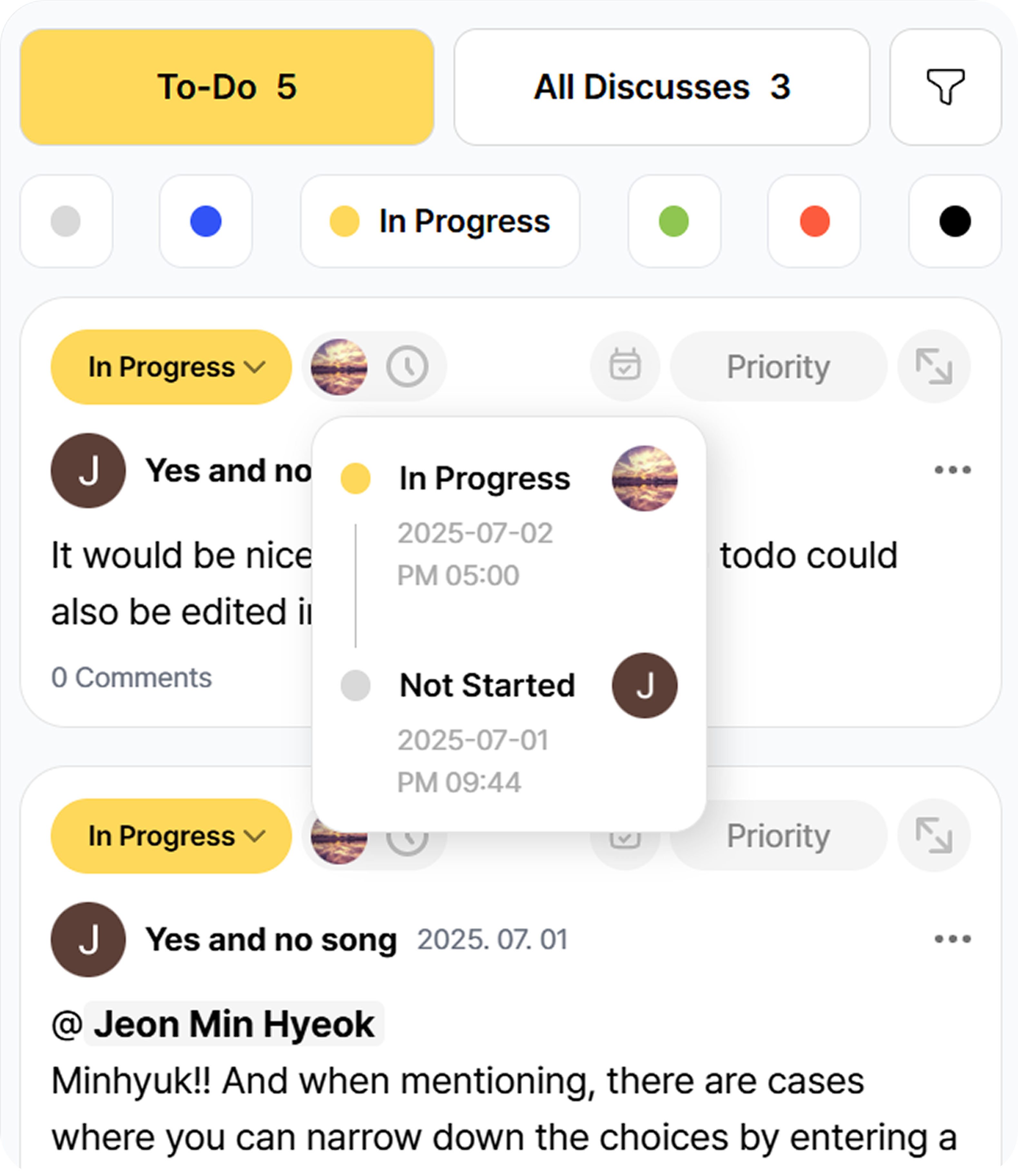Tap the Jeon Min Hyeok mention

point(234,1024)
